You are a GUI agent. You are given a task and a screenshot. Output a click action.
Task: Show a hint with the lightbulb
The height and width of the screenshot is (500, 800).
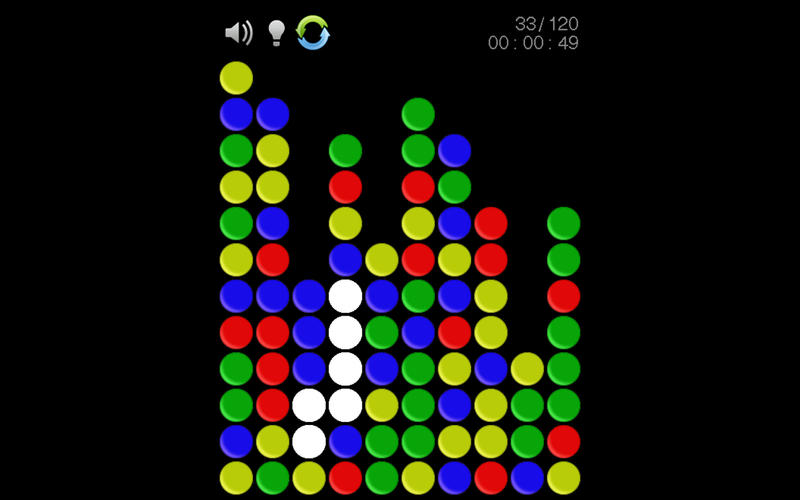277,33
